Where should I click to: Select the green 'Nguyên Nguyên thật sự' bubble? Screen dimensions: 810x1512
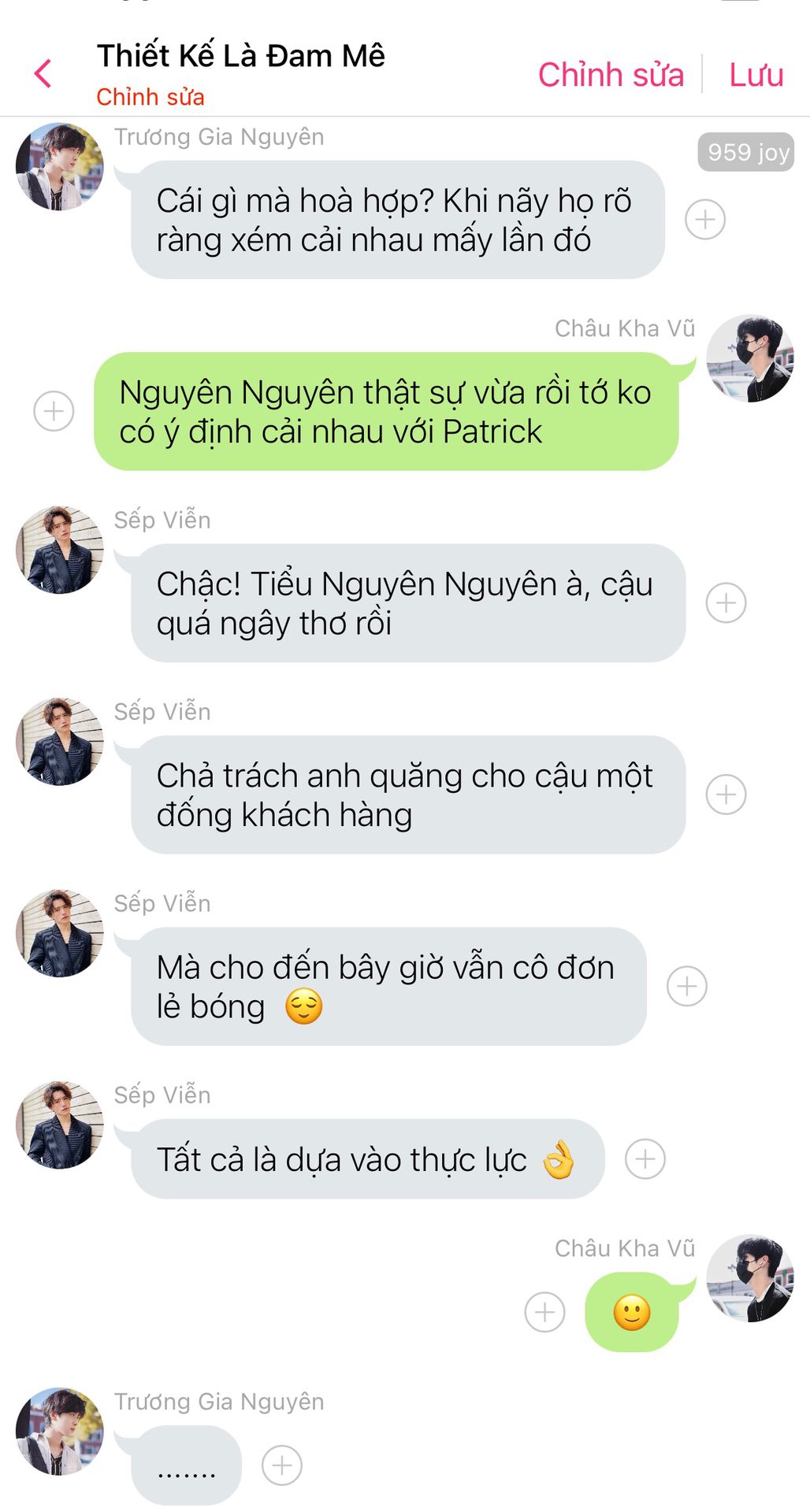click(x=386, y=412)
